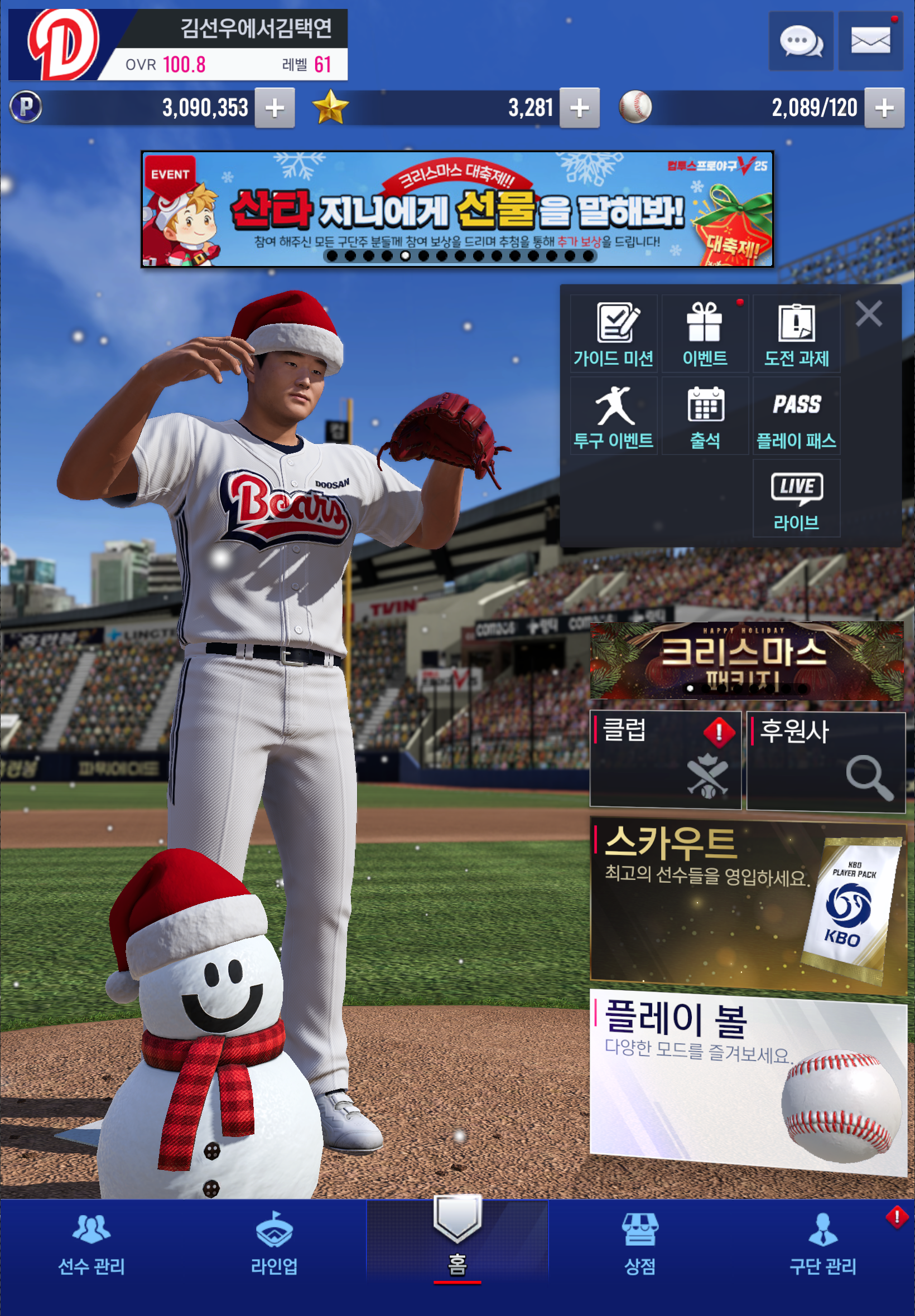Open the 크리스마스 패키지 banner
The image size is (915, 1316).
pyautogui.click(x=747, y=661)
